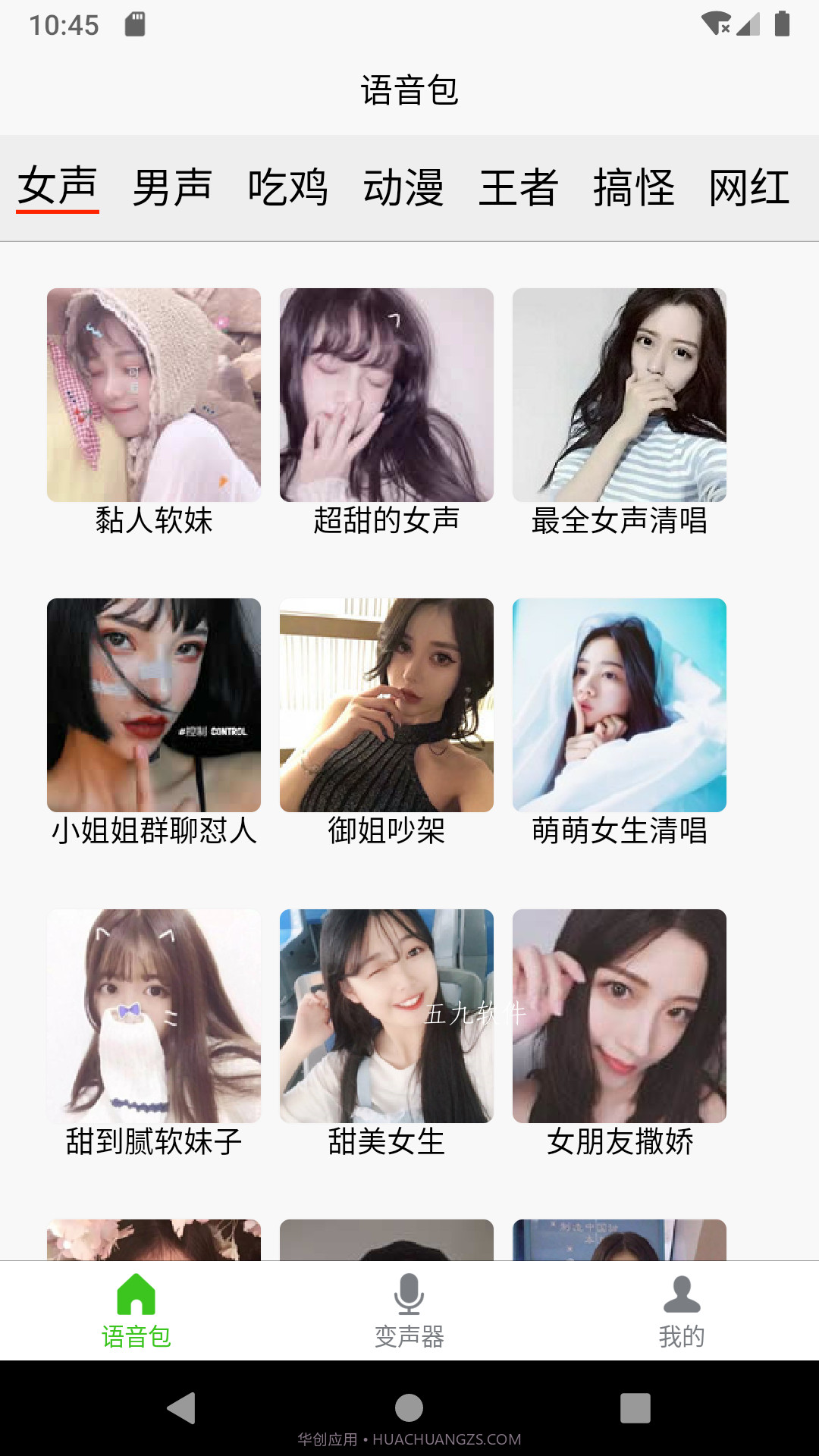Switch to the 男声 male voice tab
The image size is (819, 1456).
[173, 190]
